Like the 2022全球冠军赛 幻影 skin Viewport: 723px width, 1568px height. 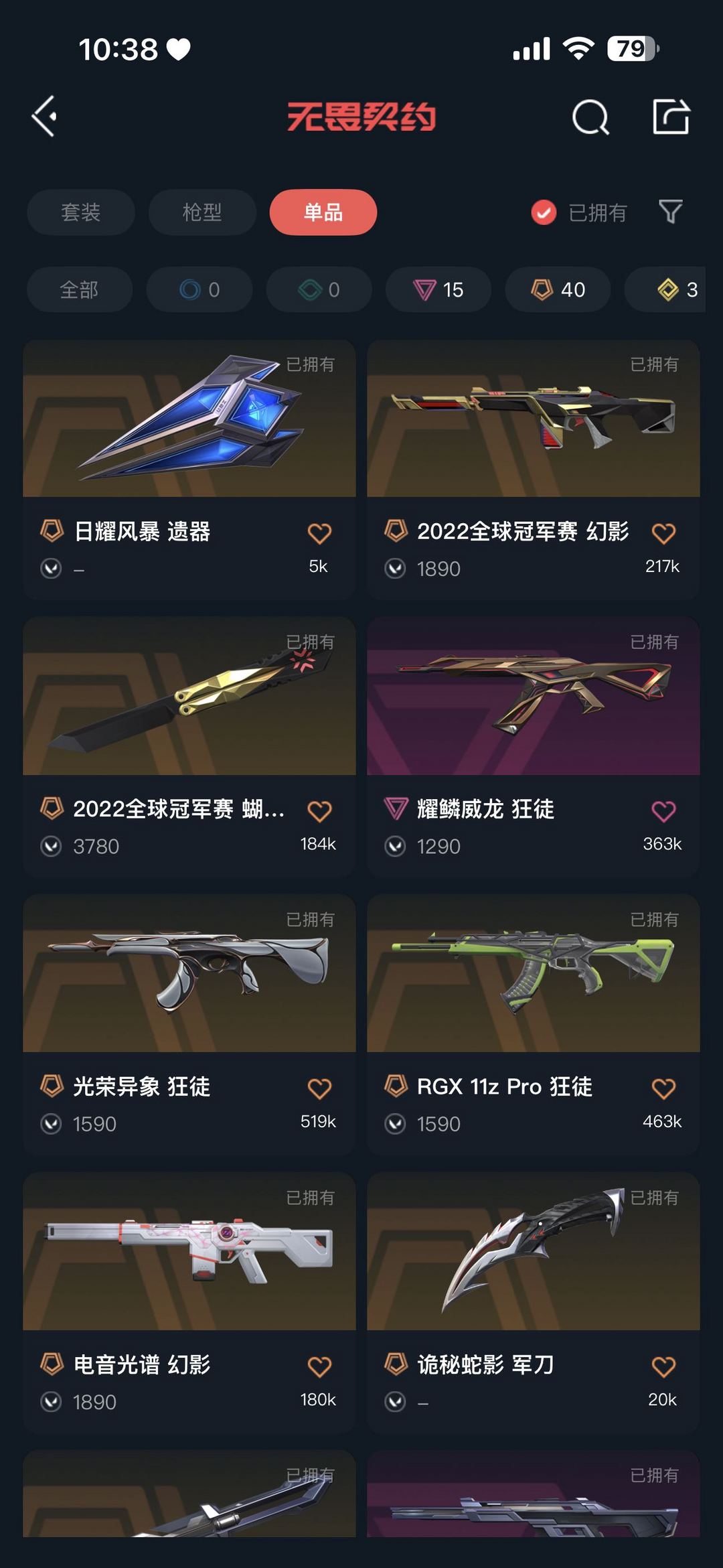pos(663,534)
